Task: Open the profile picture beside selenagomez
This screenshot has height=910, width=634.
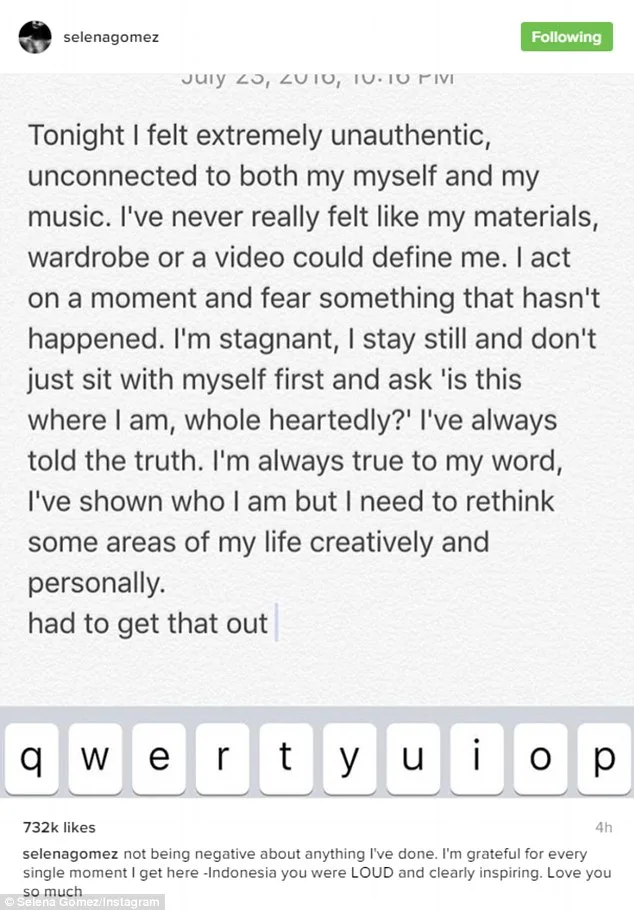Action: [35, 37]
